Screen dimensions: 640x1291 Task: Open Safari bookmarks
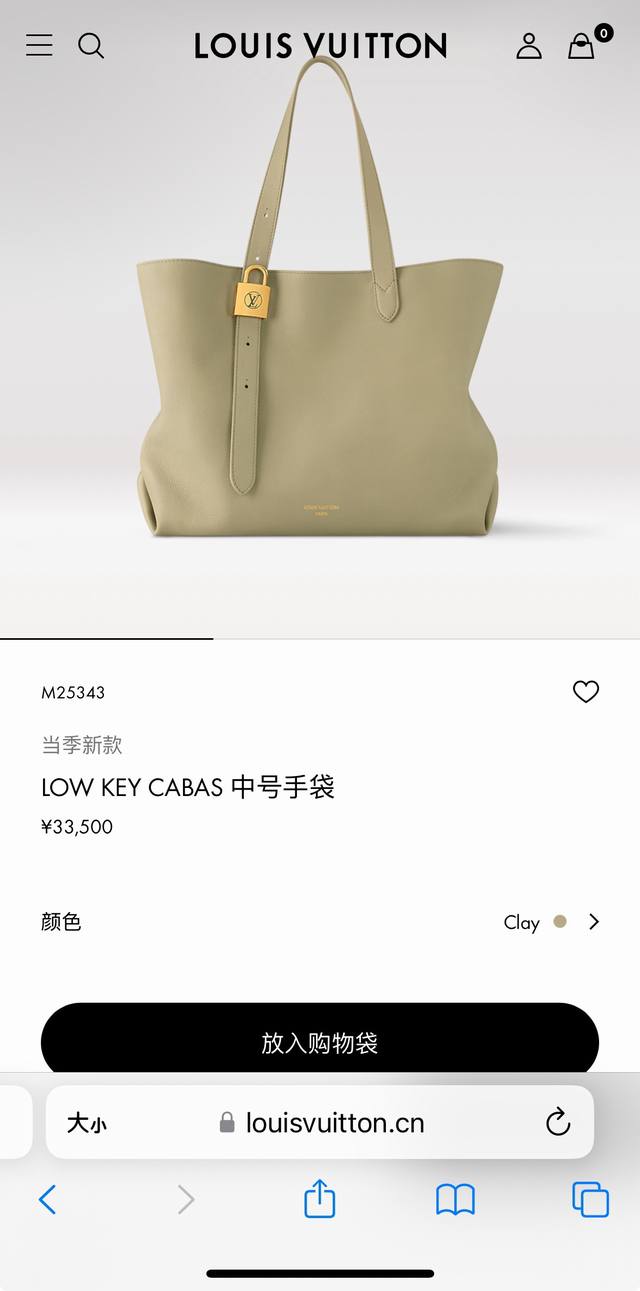pos(455,1199)
